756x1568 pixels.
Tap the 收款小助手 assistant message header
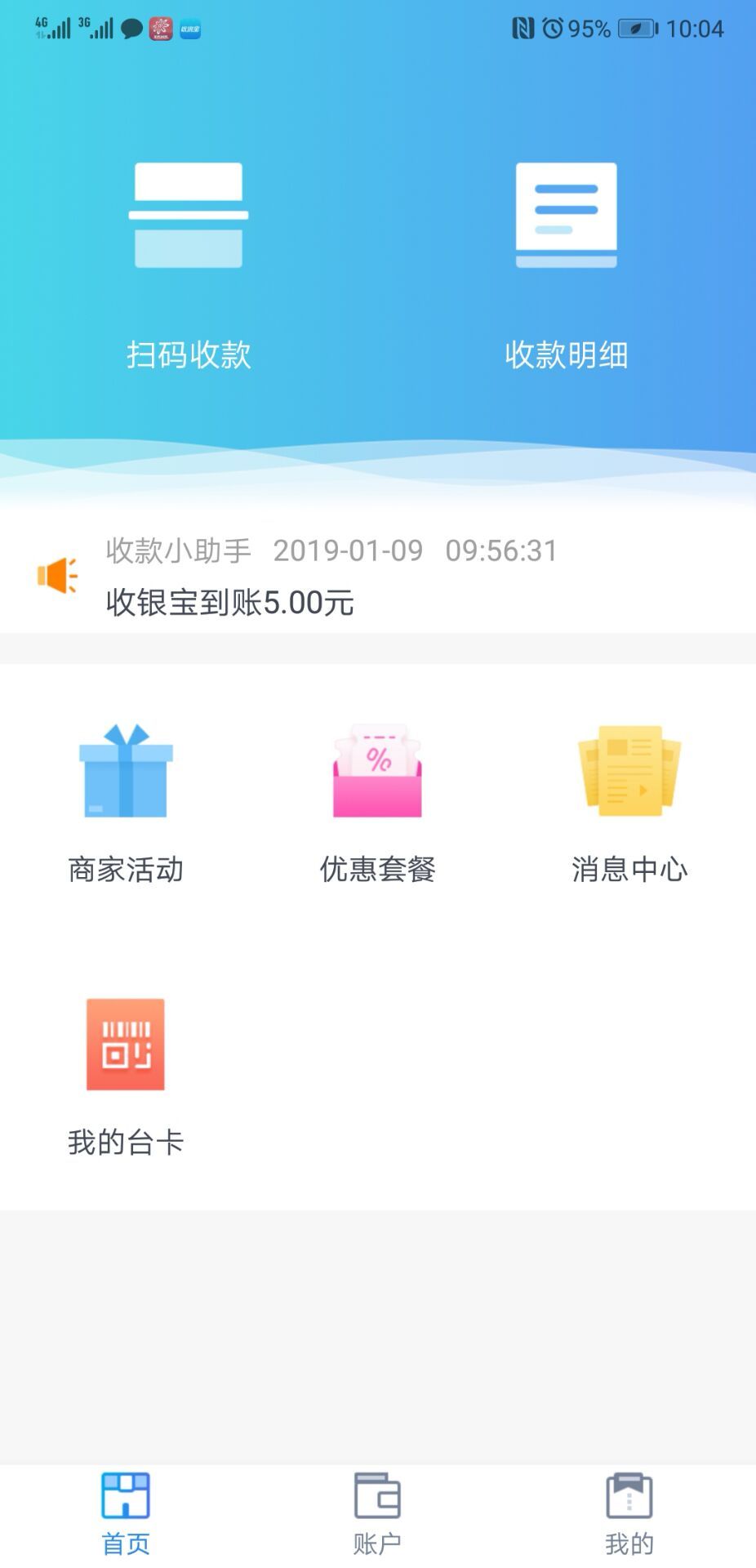tap(180, 551)
